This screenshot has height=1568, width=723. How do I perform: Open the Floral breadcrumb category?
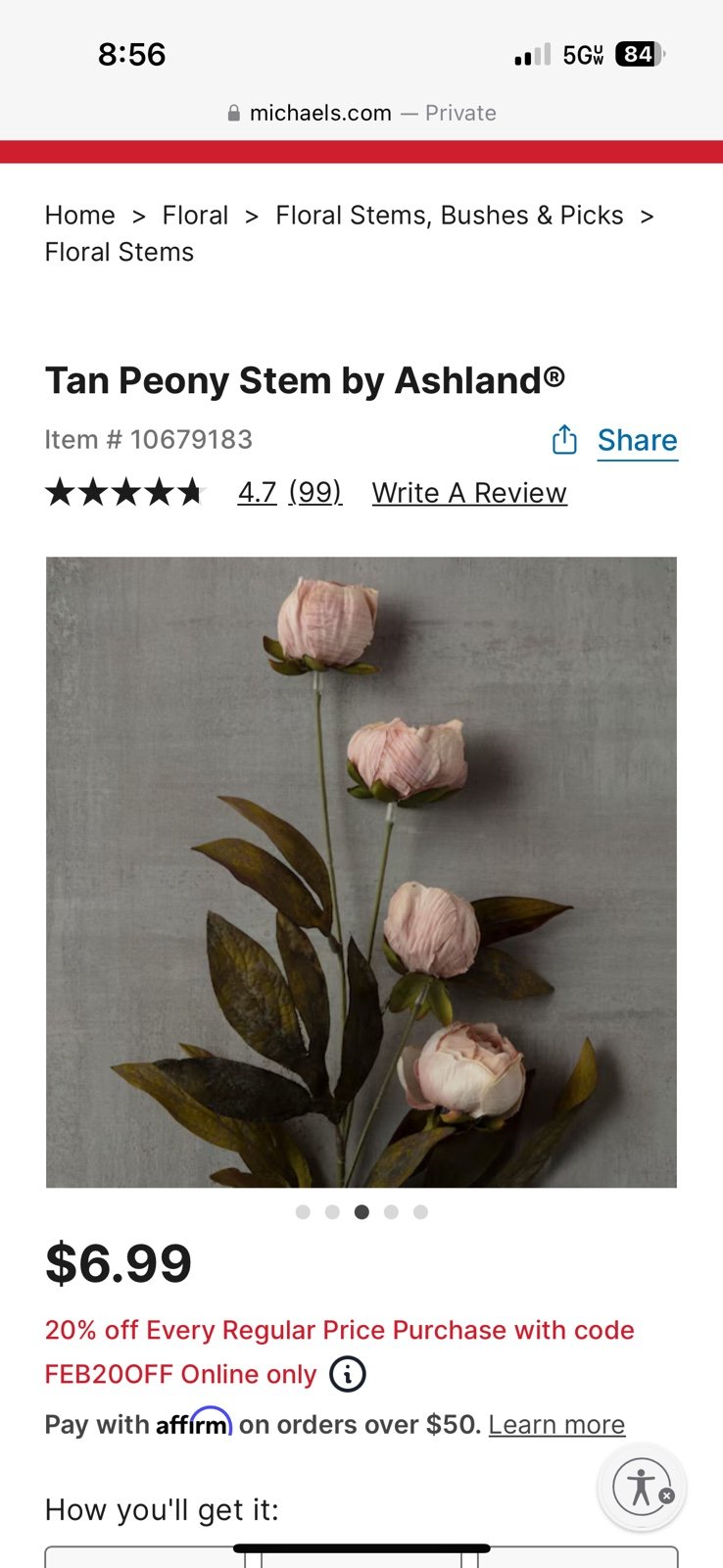click(x=195, y=215)
